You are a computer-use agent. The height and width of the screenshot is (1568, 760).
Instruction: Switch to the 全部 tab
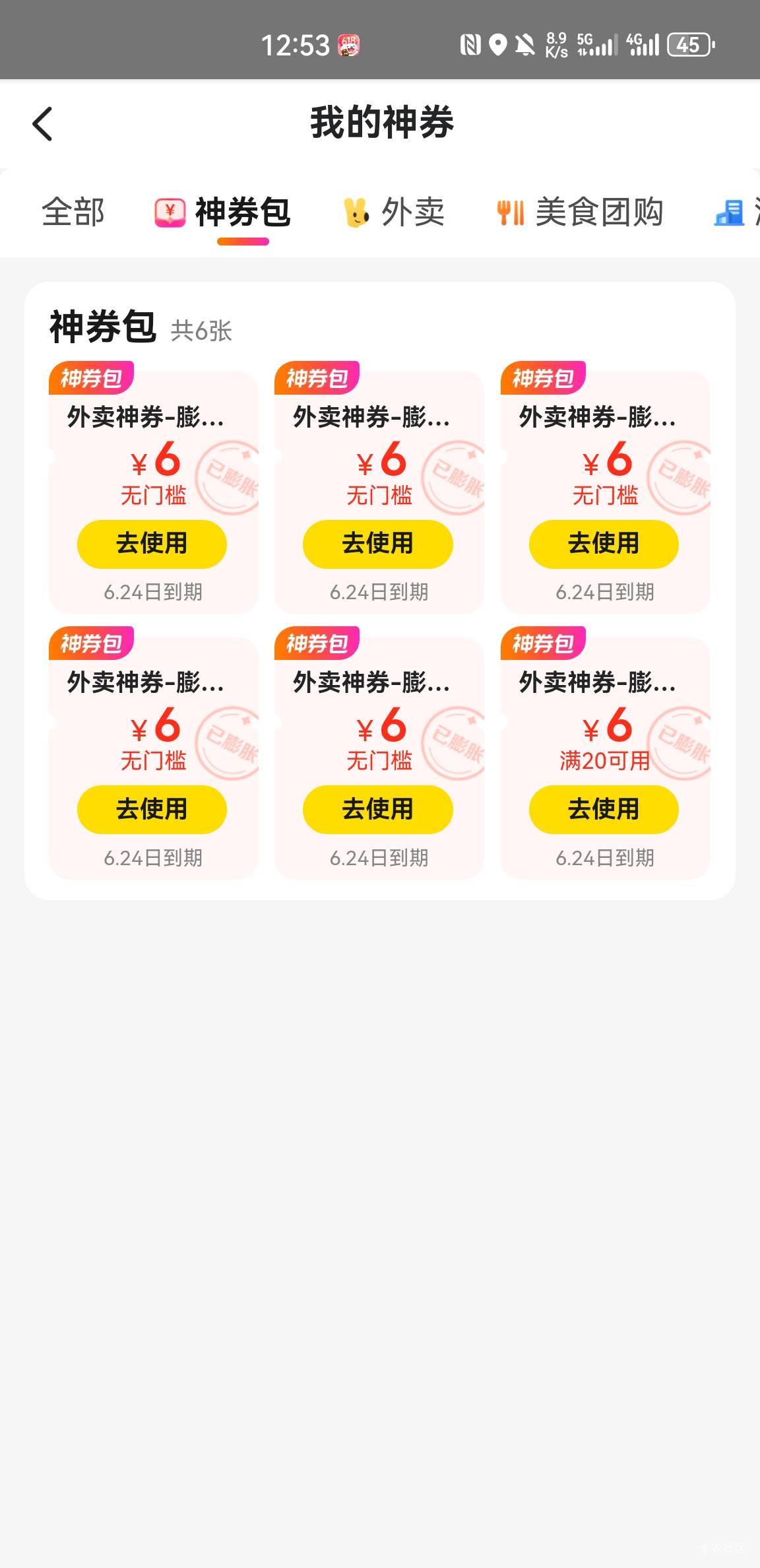[73, 212]
